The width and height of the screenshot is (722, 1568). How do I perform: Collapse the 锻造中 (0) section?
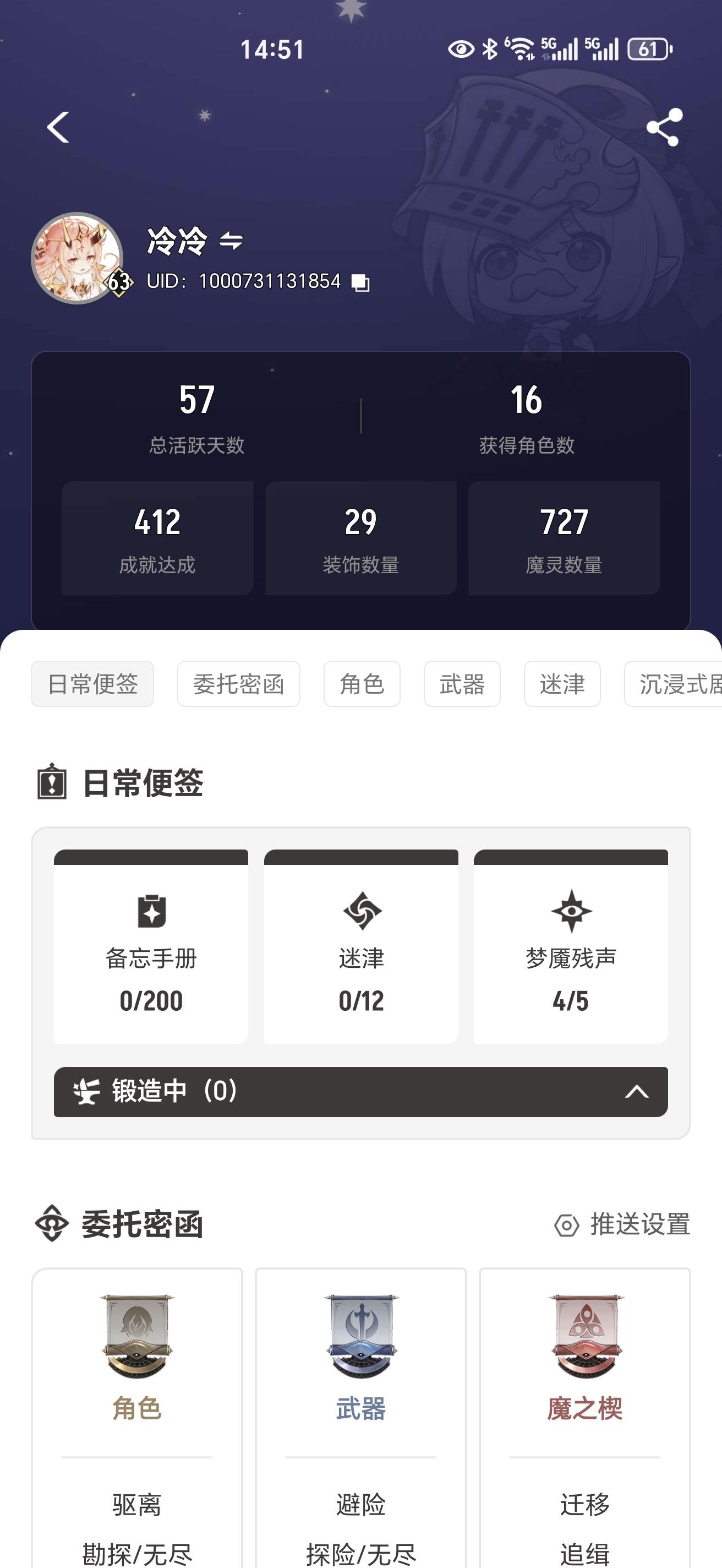click(x=636, y=1091)
